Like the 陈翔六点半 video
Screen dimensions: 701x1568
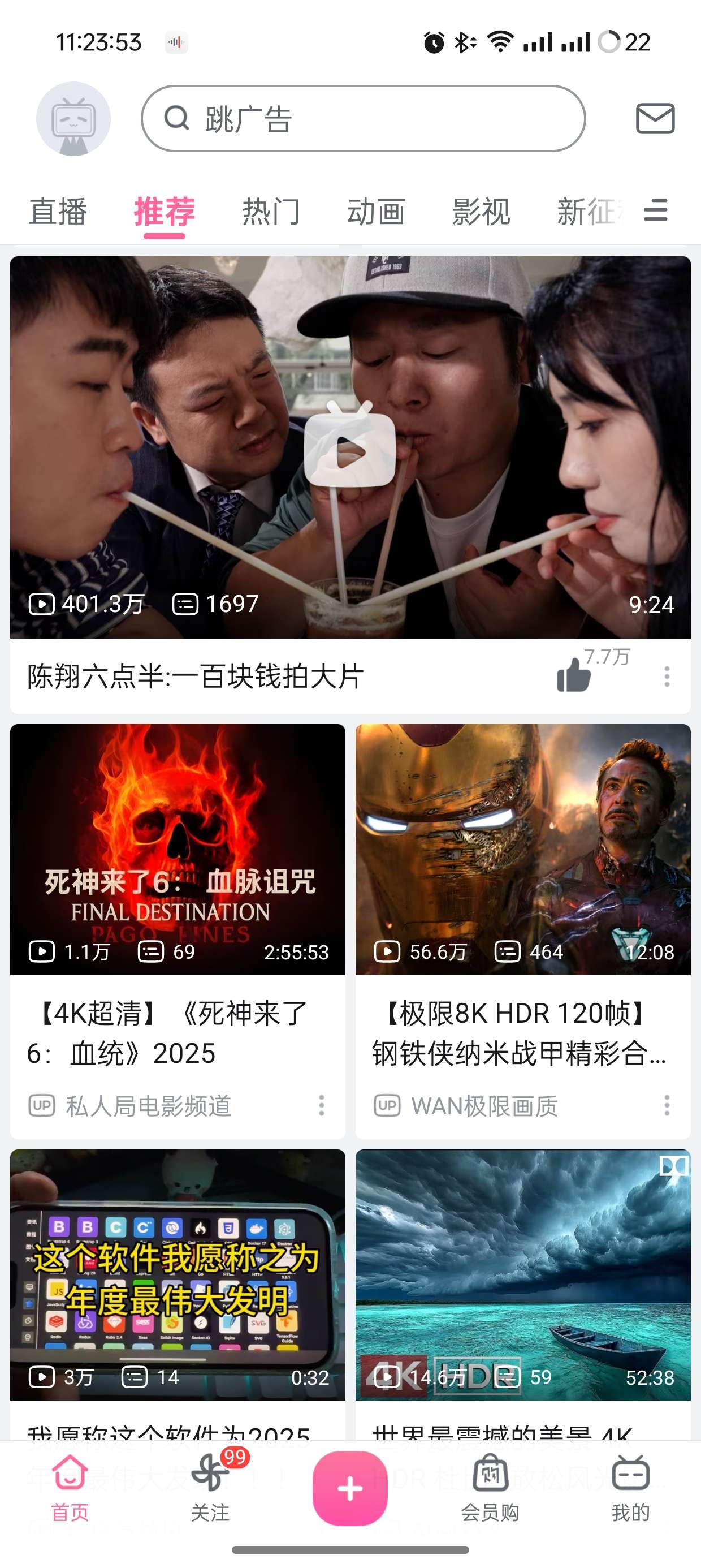point(574,675)
